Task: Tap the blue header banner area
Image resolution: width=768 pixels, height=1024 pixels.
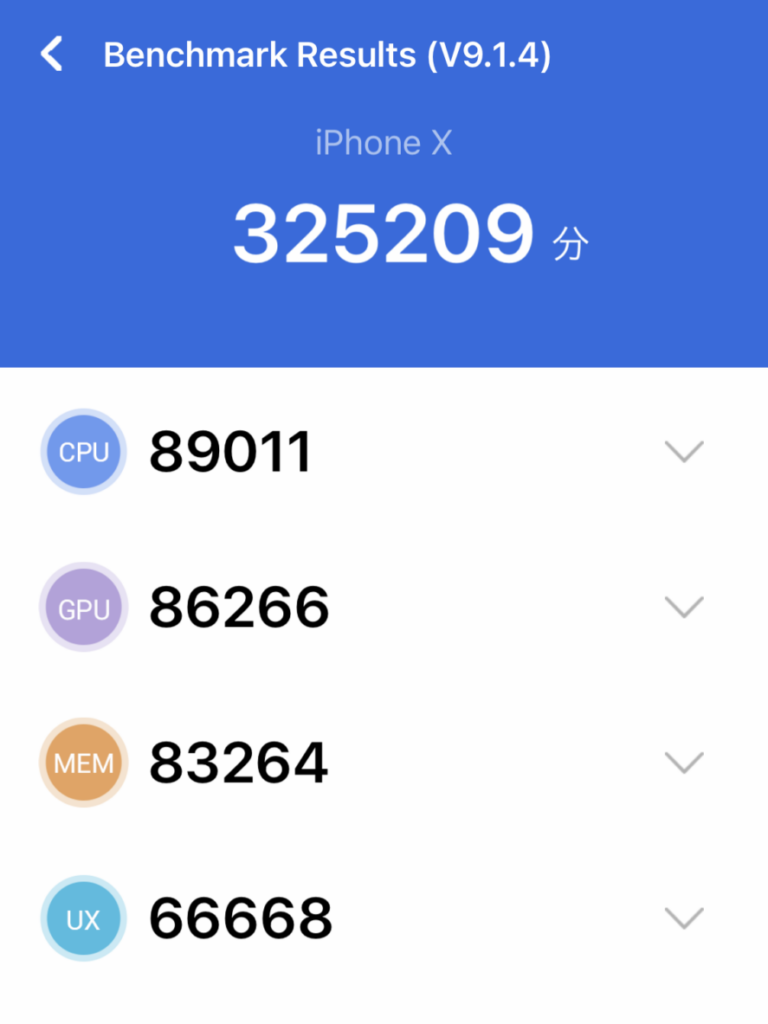Action: click(384, 320)
